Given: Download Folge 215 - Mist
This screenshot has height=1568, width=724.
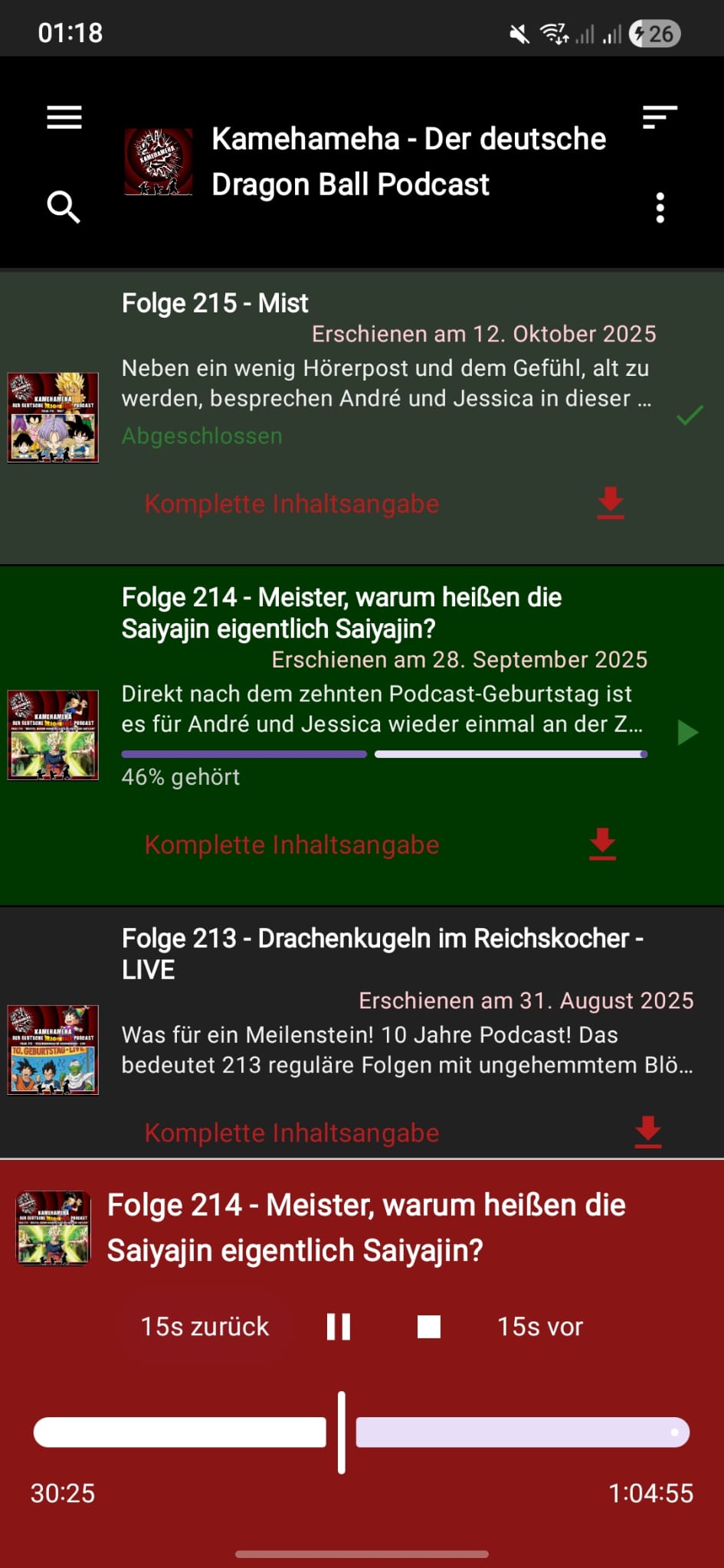Looking at the screenshot, I should (611, 503).
